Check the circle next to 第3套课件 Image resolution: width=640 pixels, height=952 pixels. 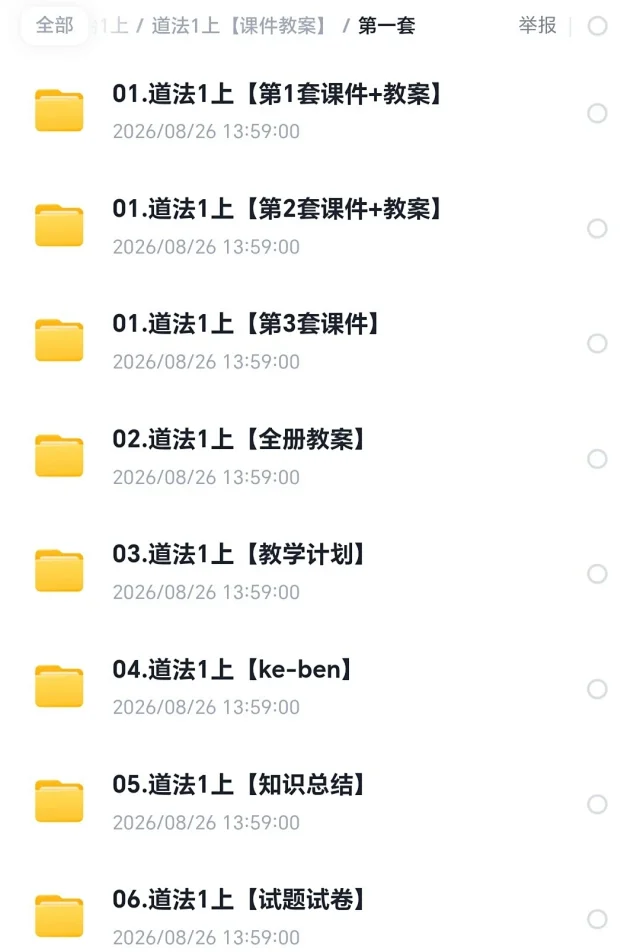pos(597,343)
